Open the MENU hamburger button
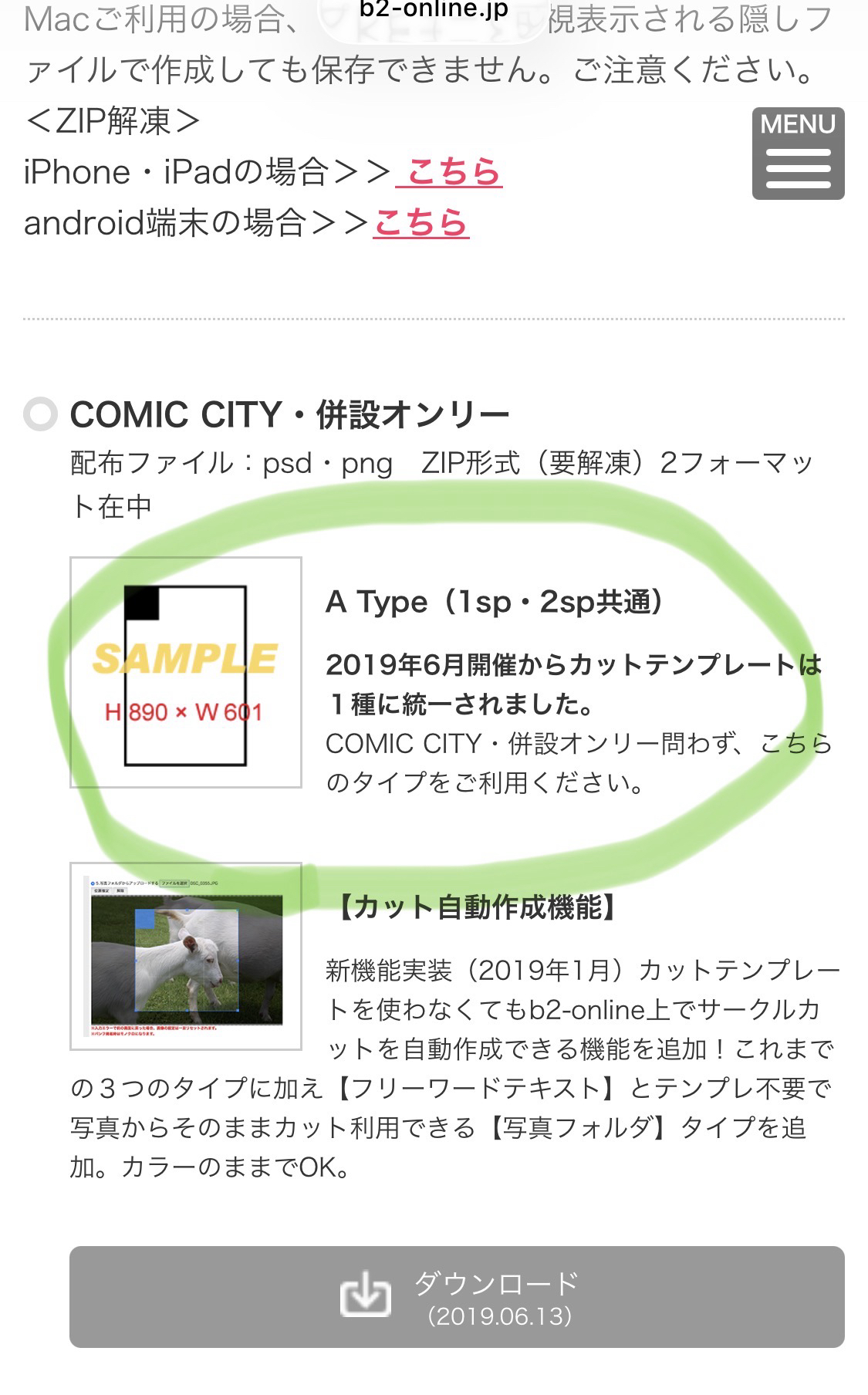Screen dimensions: 868x1395 coord(798,154)
